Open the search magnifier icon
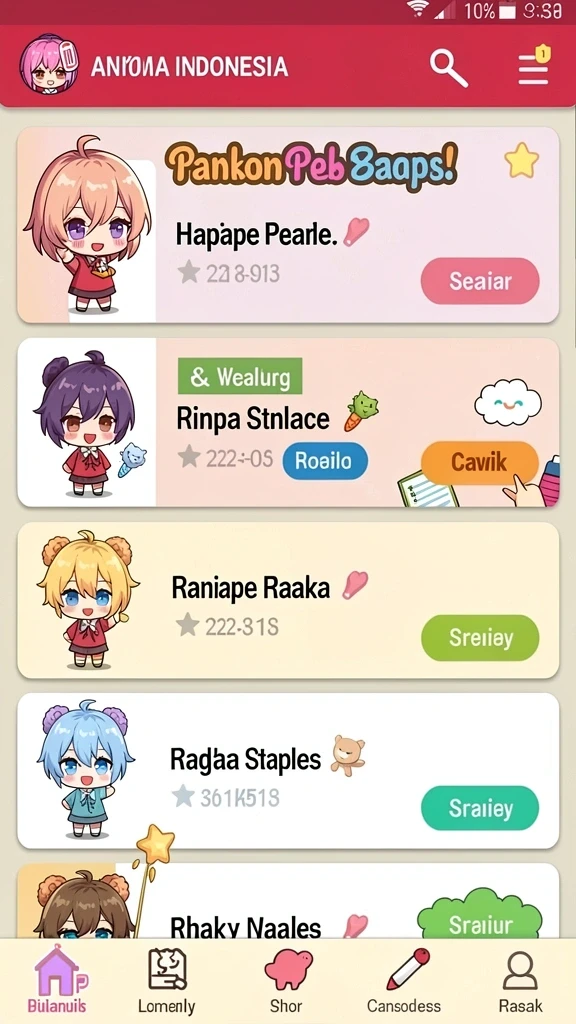 449,67
